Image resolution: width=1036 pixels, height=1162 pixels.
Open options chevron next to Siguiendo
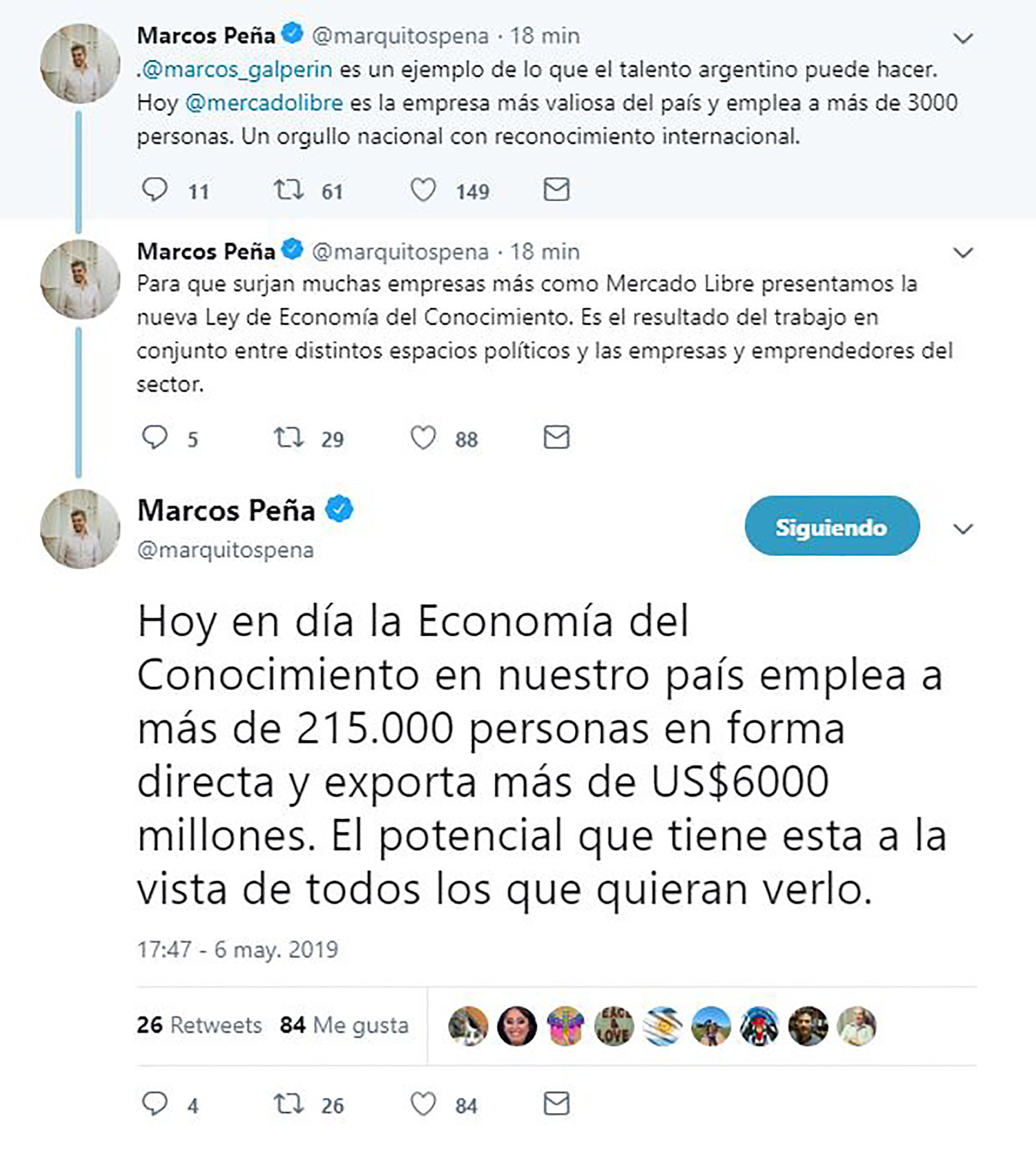pos(963,529)
